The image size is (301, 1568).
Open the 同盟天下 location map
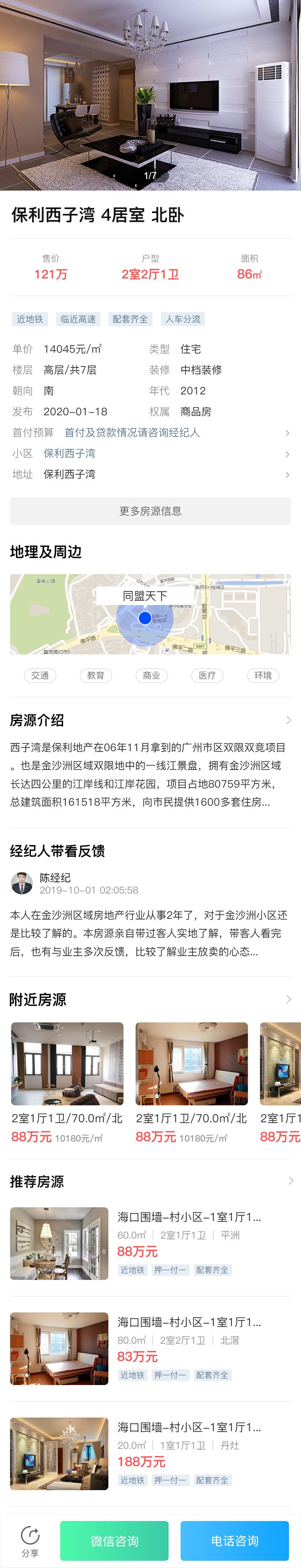[150, 615]
